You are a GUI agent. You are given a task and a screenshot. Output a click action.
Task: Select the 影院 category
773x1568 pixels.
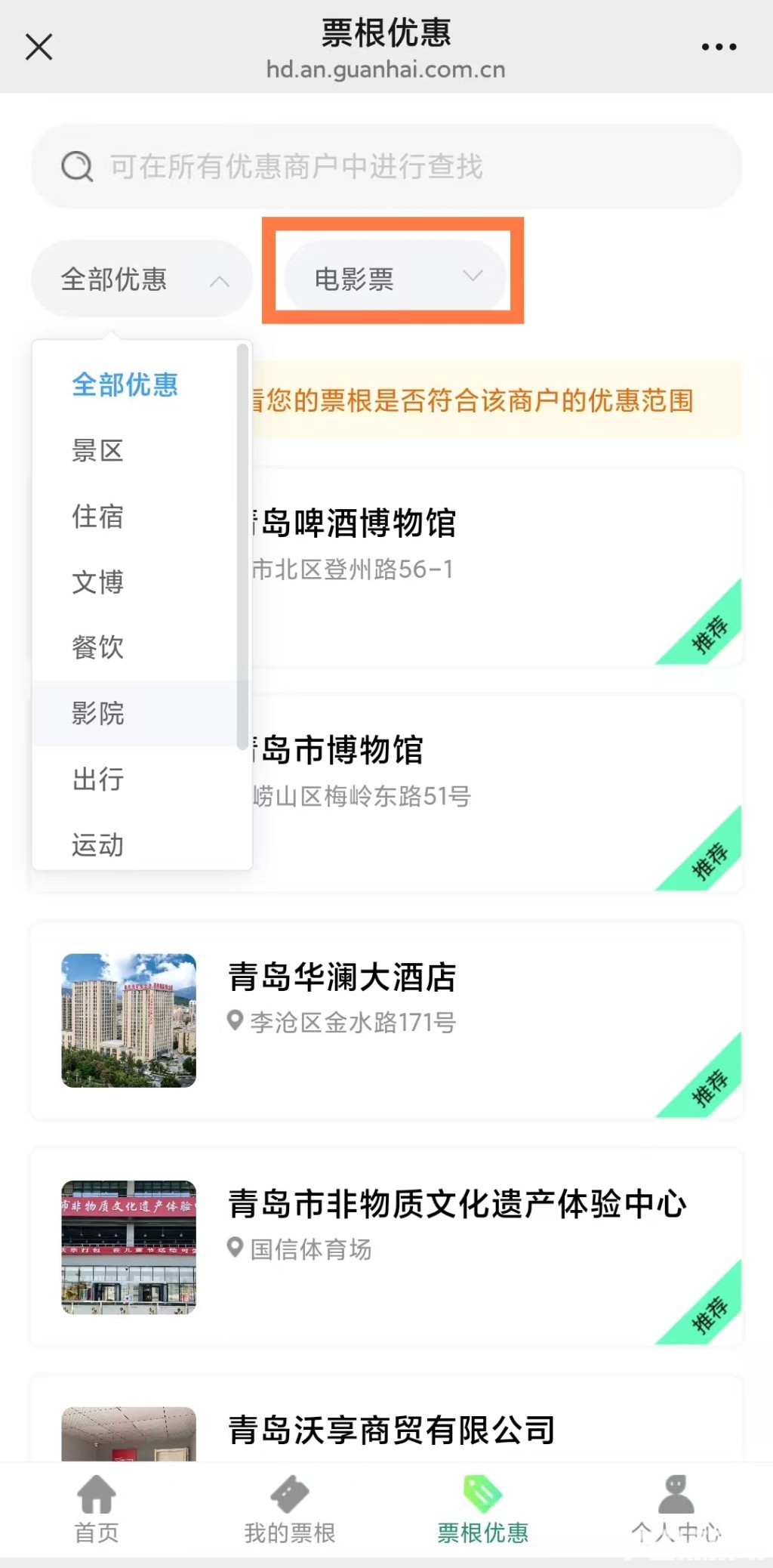click(98, 713)
